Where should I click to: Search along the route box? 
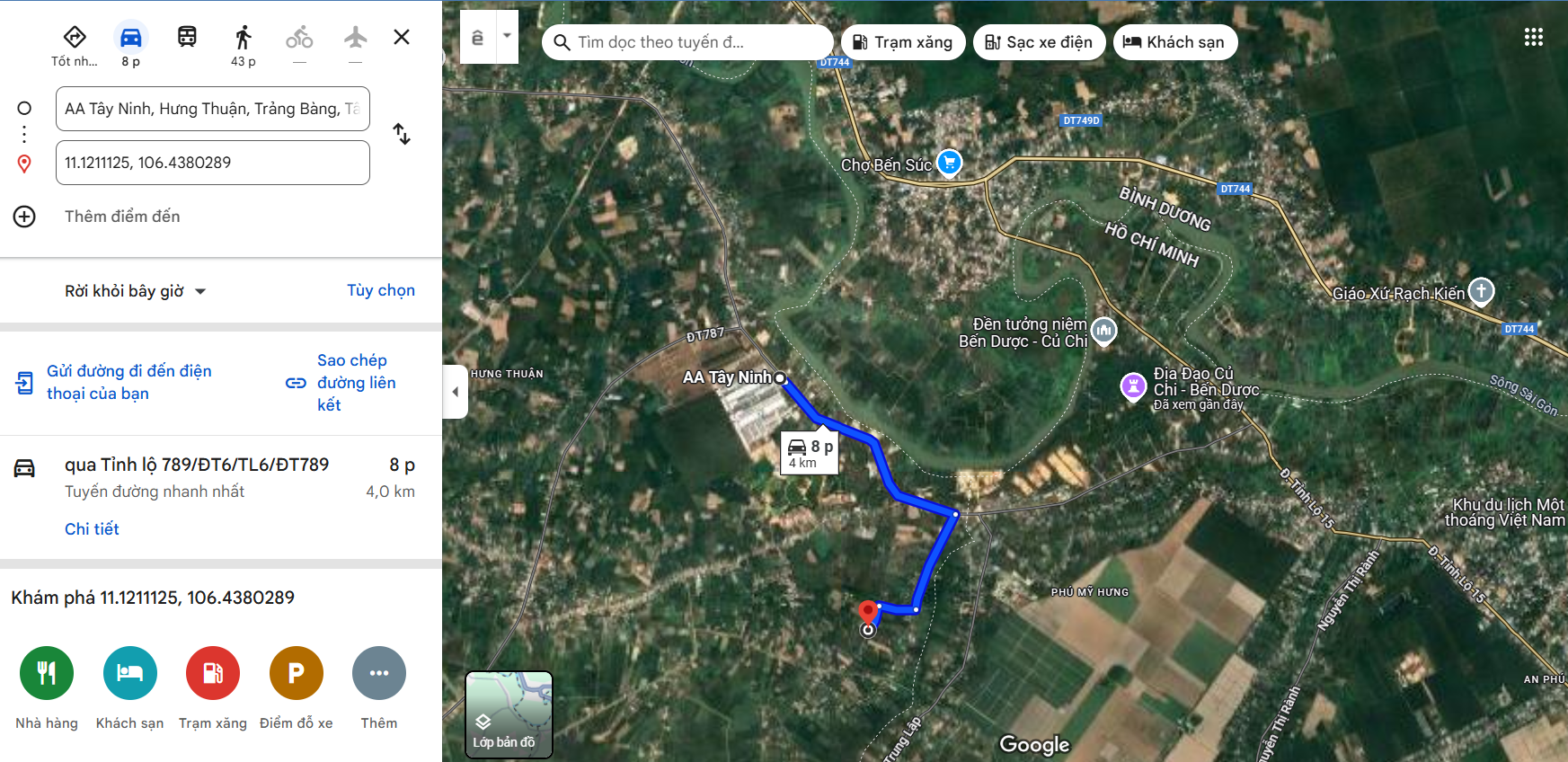pyautogui.click(x=687, y=42)
